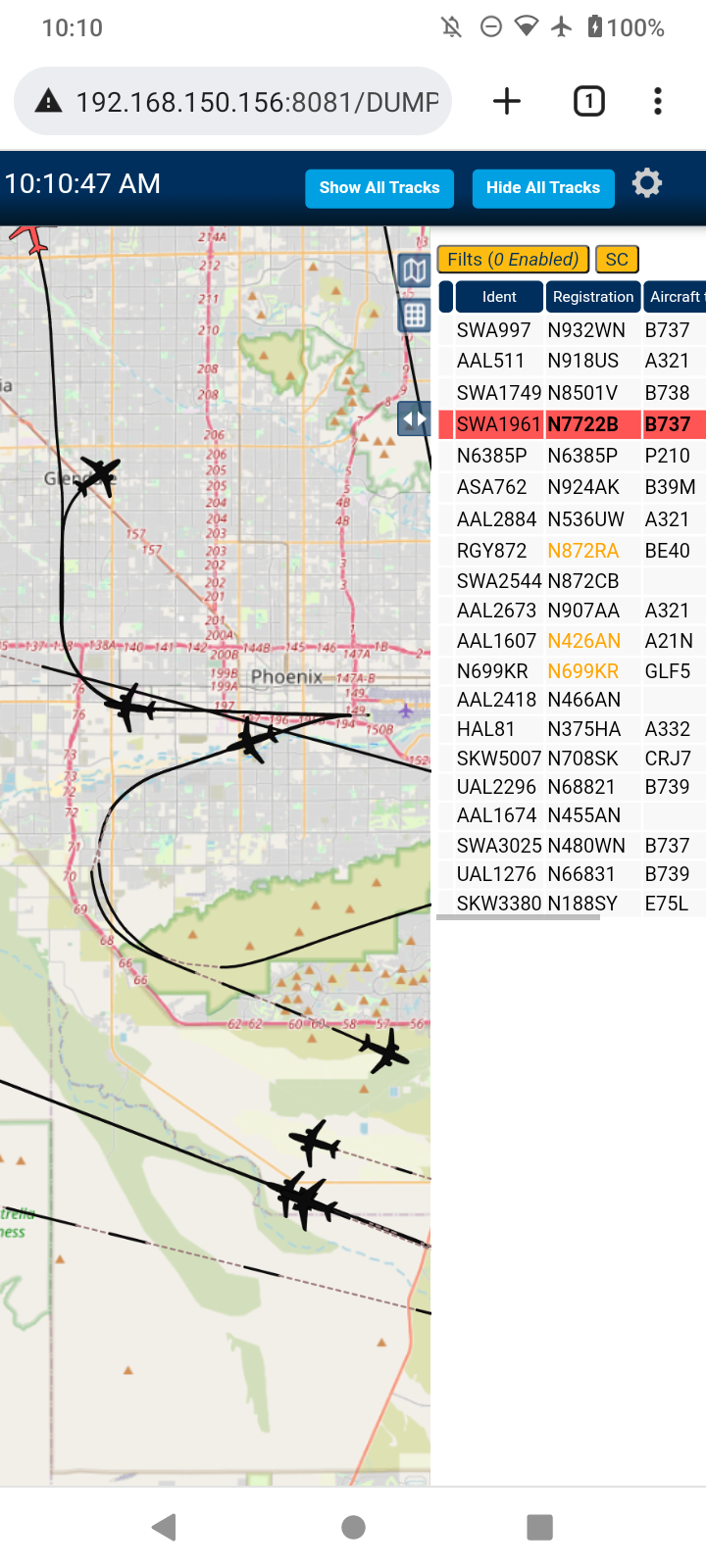Viewport: 706px width, 1568px height.
Task: Hide all aircraft tracks
Action: pos(543,188)
